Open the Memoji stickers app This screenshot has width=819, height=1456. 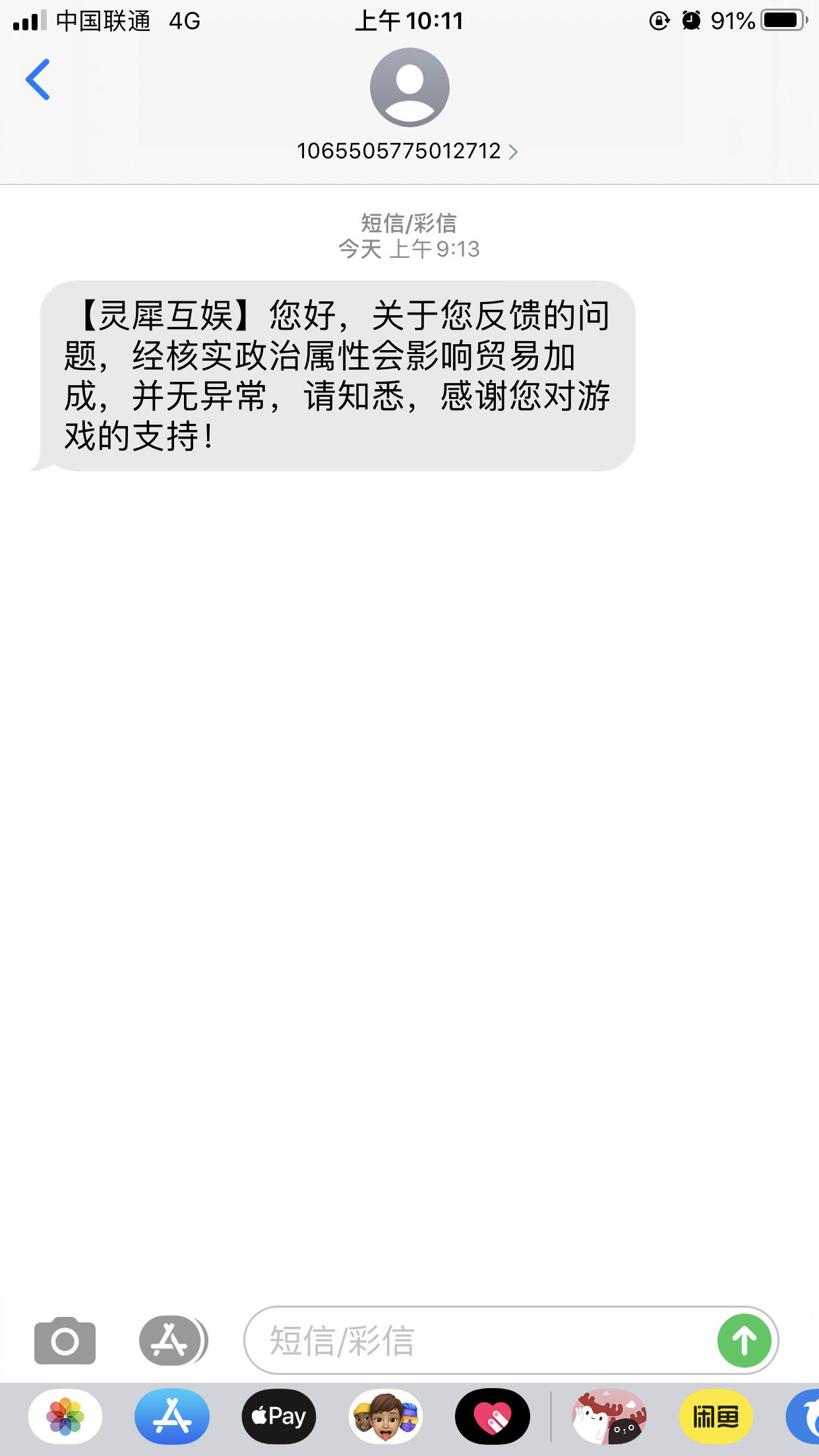[x=386, y=1416]
